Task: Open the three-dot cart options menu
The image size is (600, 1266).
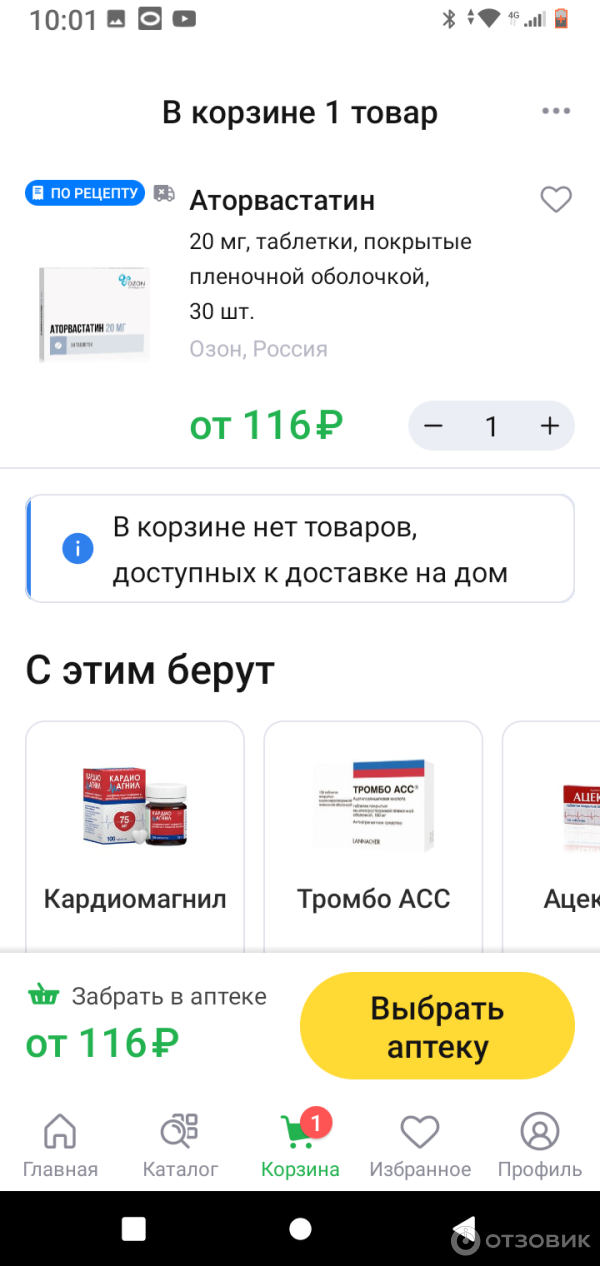Action: (x=555, y=111)
